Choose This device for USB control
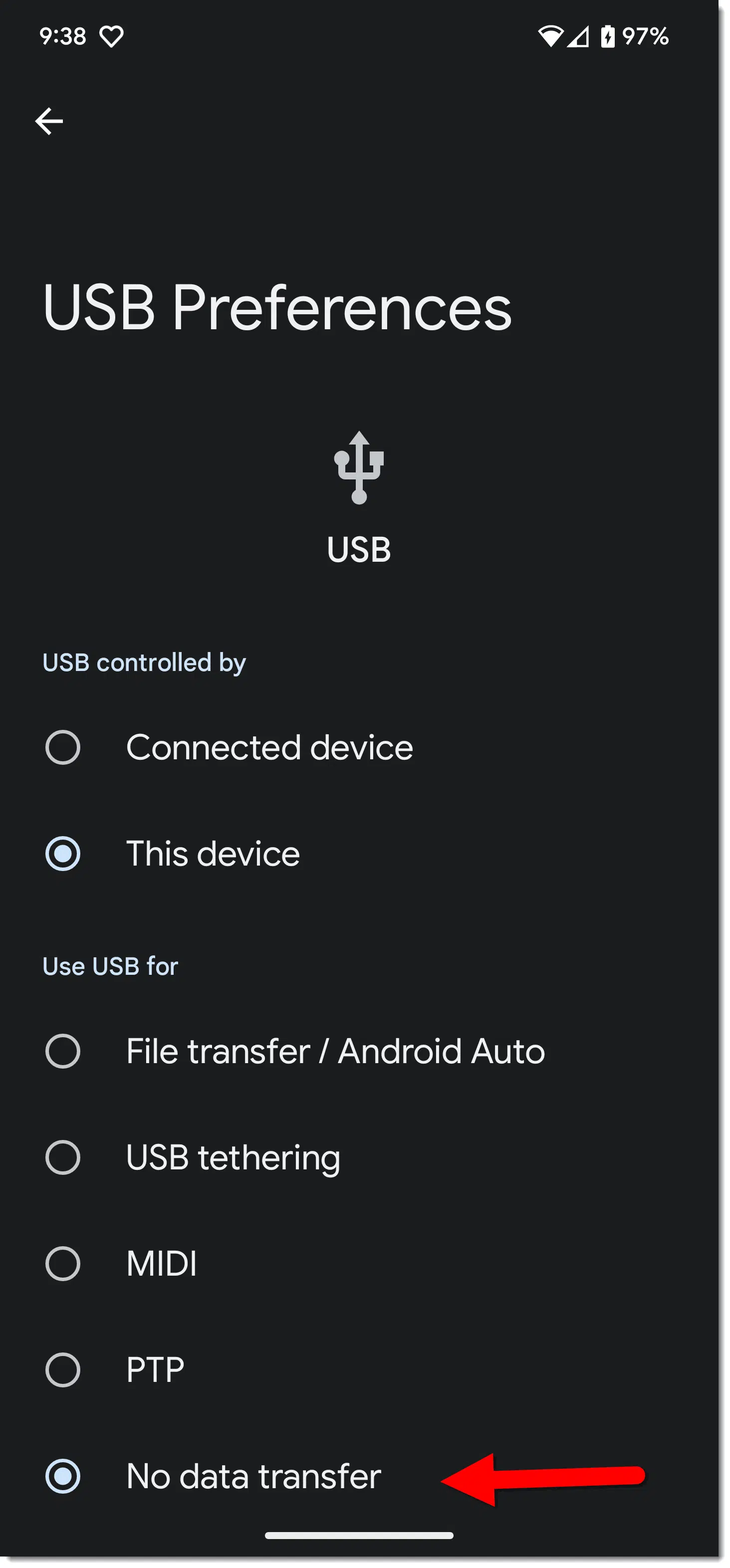 pyautogui.click(x=63, y=854)
